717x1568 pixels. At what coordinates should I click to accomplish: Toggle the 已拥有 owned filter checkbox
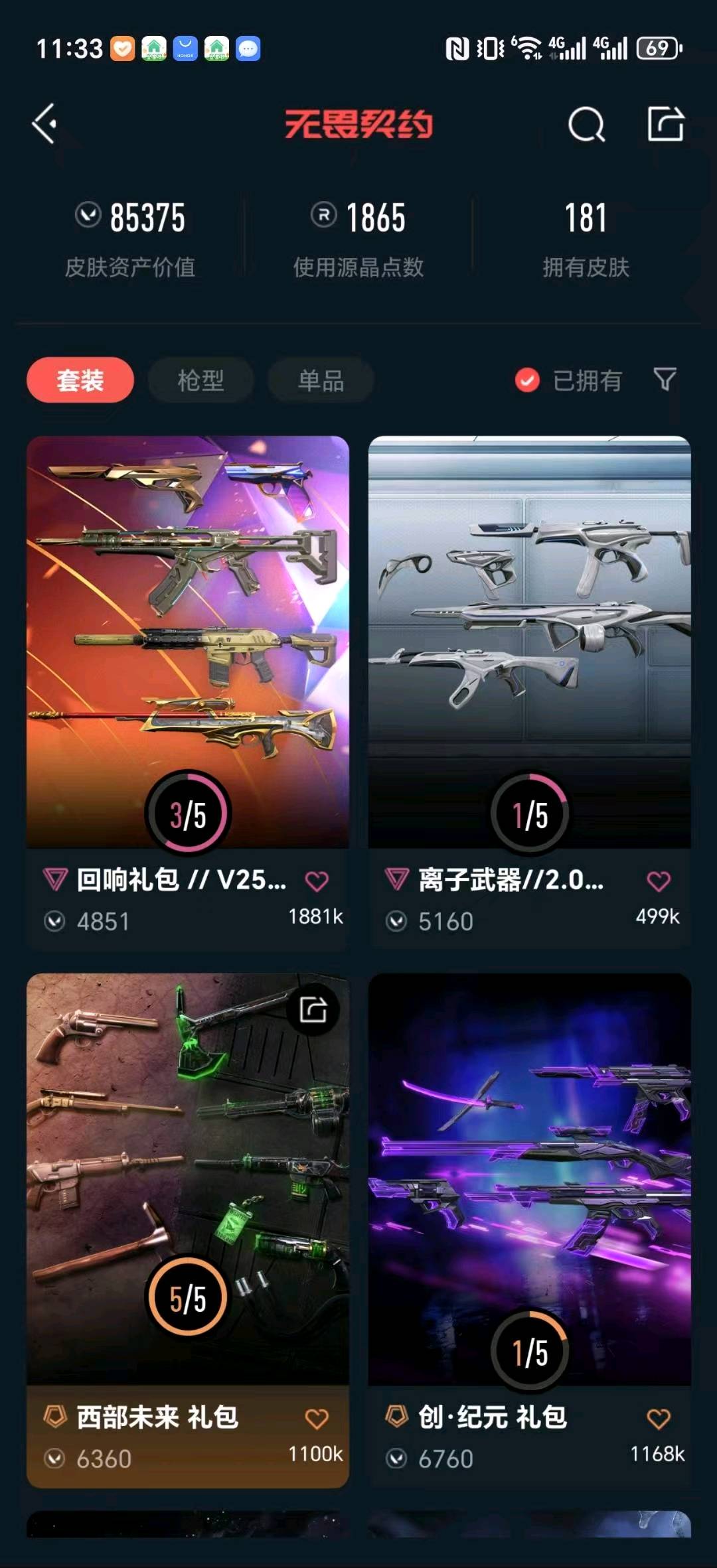click(x=527, y=380)
